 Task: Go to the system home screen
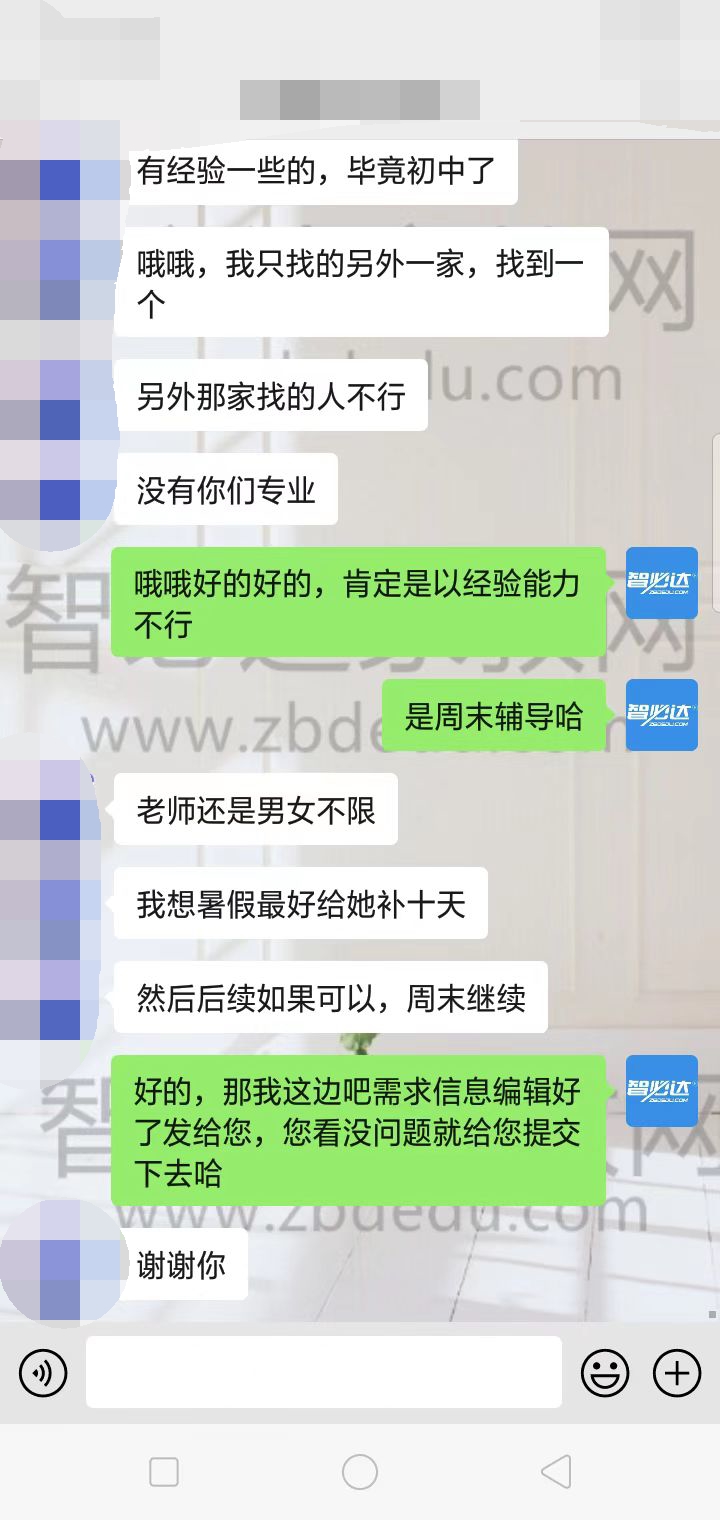point(360,1471)
